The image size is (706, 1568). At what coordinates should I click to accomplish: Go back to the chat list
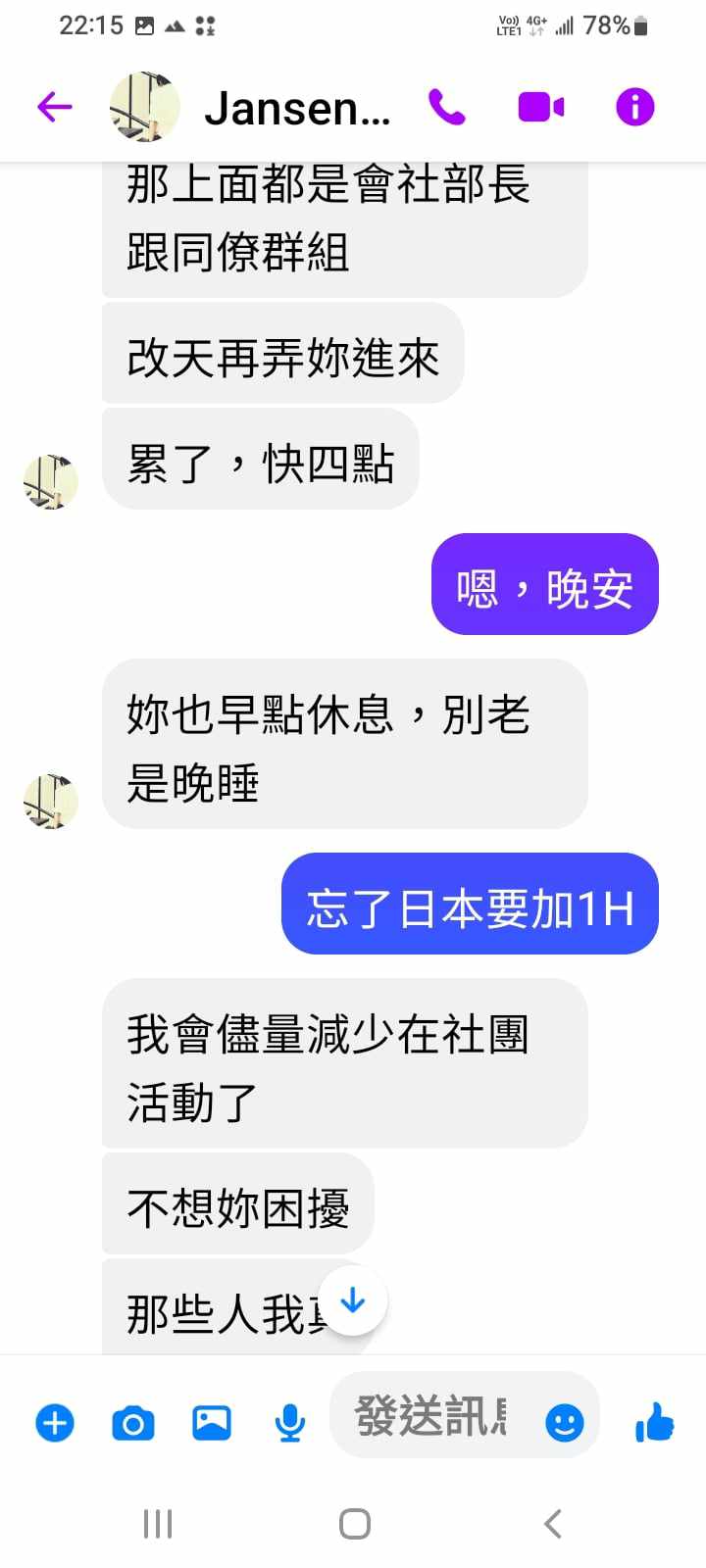point(55,106)
